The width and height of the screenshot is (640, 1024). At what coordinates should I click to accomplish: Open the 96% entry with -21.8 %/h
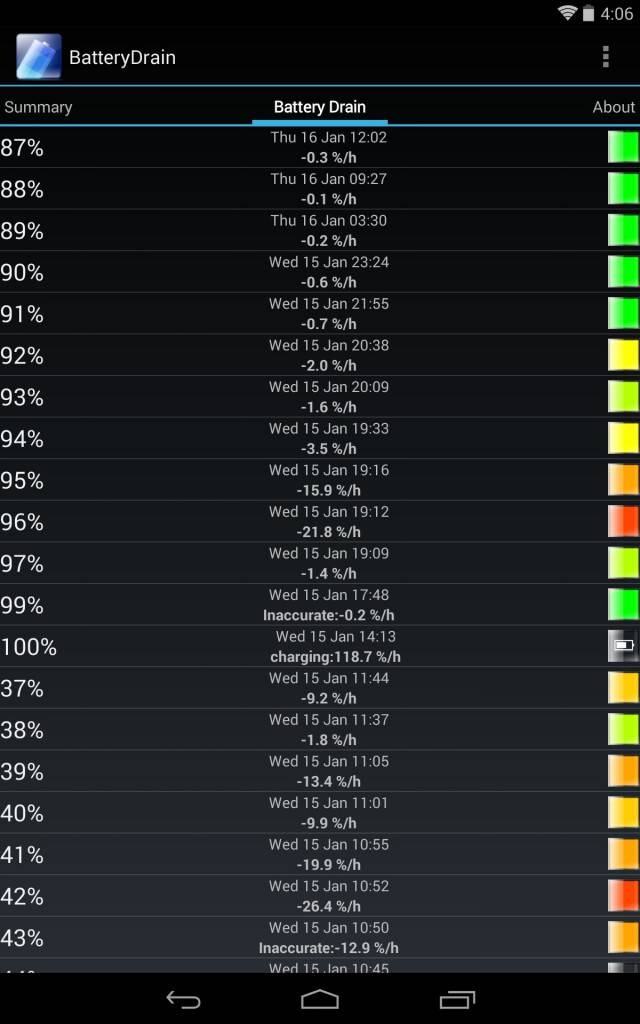320,521
